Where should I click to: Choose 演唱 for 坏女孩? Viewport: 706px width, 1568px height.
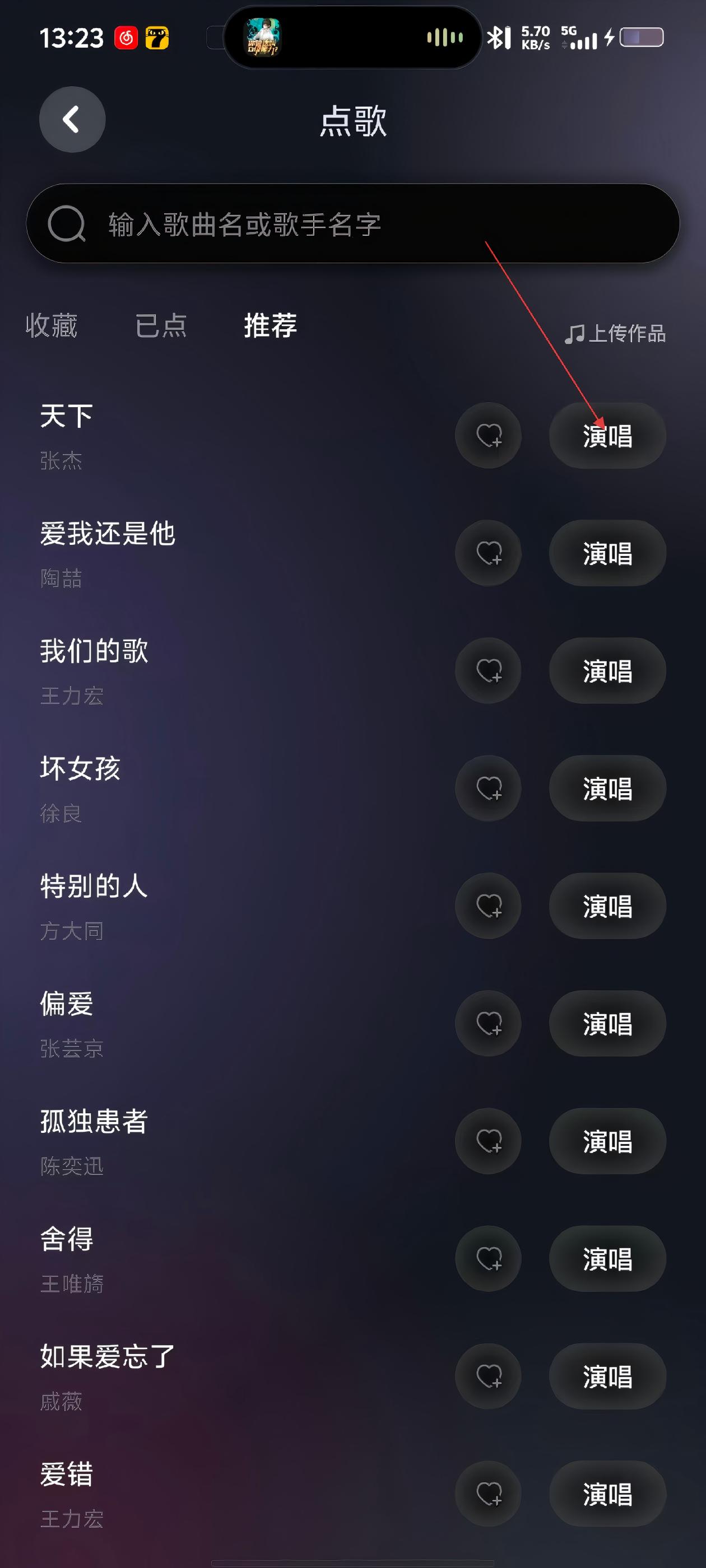pos(607,788)
